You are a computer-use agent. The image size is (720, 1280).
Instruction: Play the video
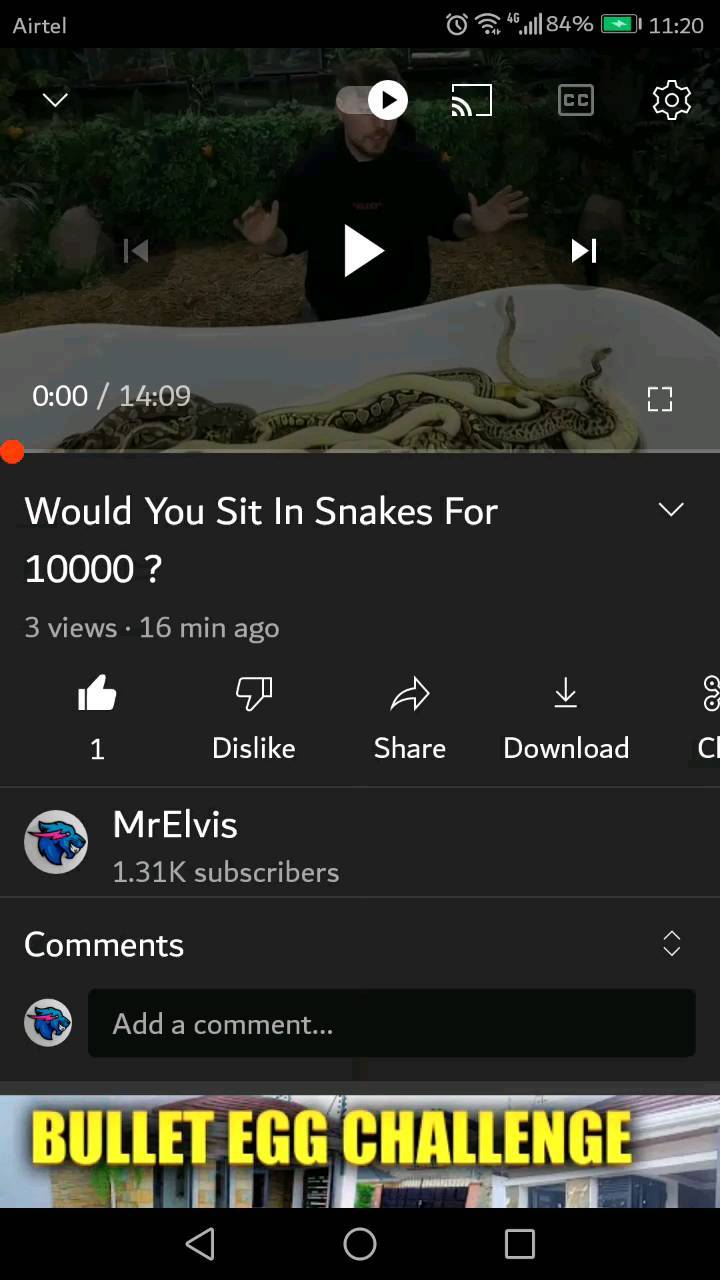[362, 250]
